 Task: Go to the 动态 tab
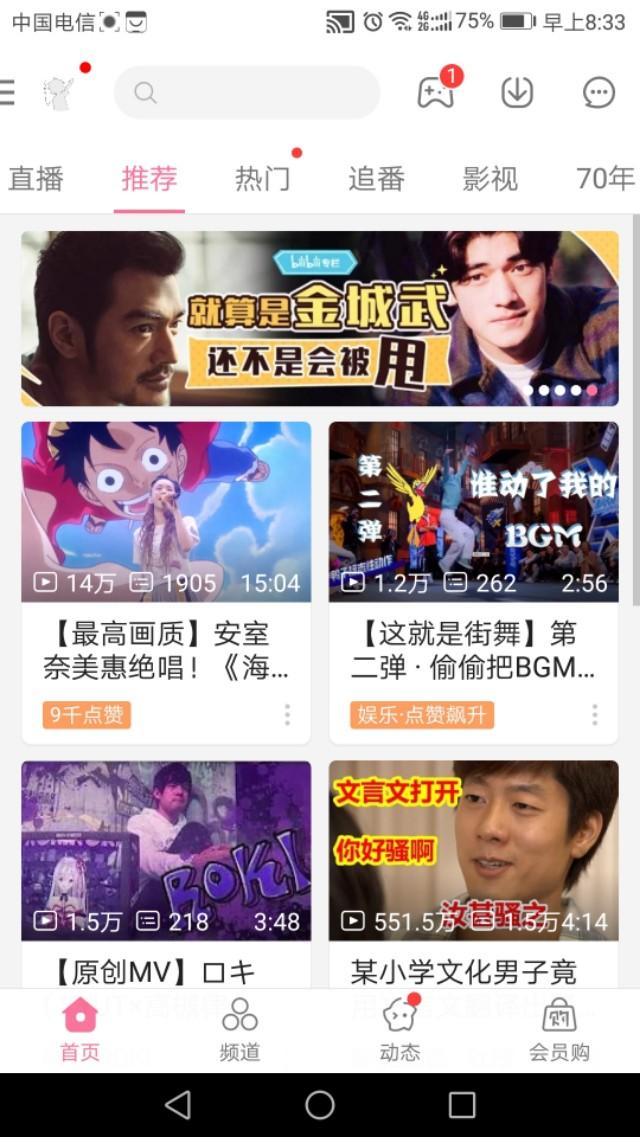coord(400,1030)
